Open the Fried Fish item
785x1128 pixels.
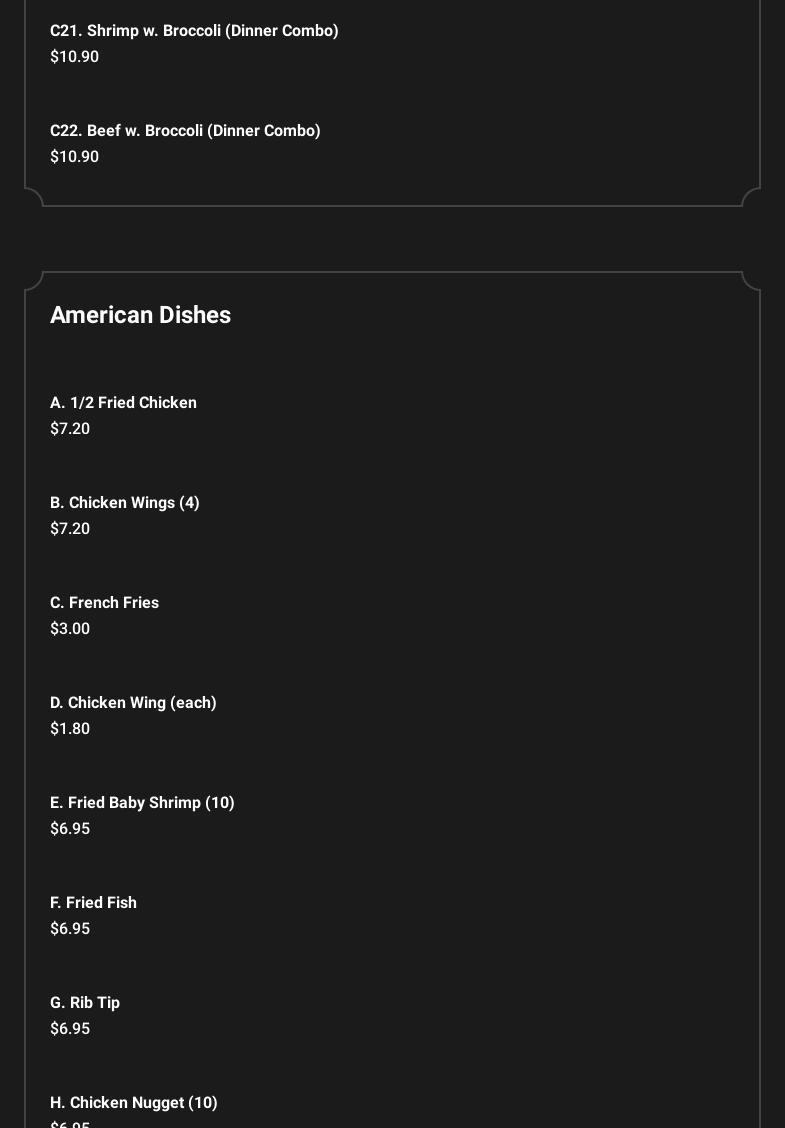point(93,903)
